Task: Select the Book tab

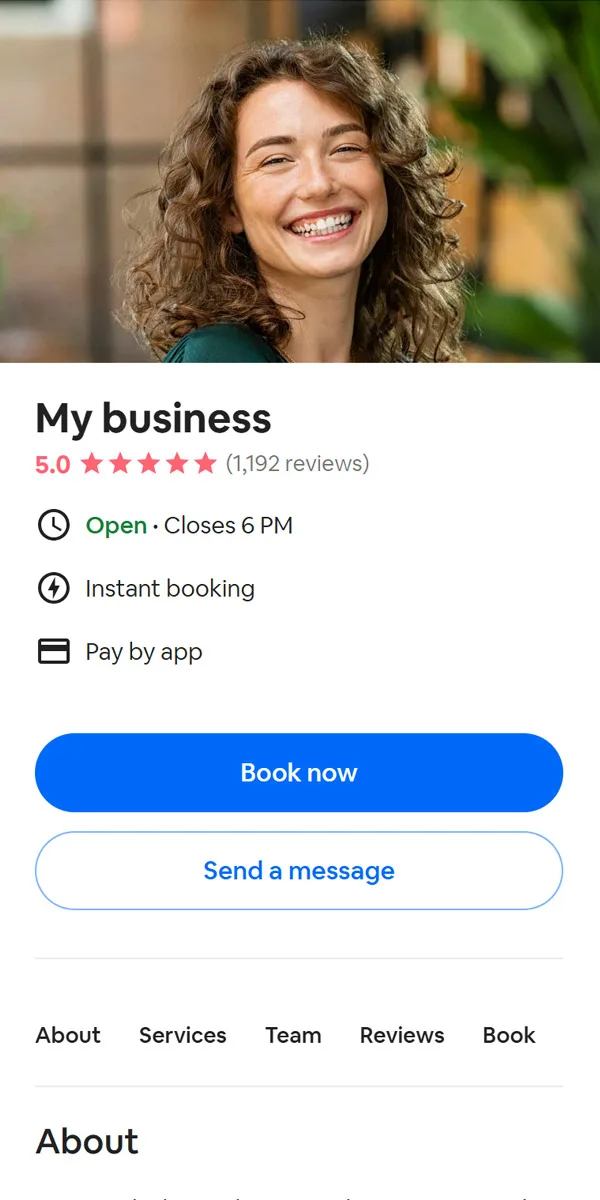Action: point(509,1035)
